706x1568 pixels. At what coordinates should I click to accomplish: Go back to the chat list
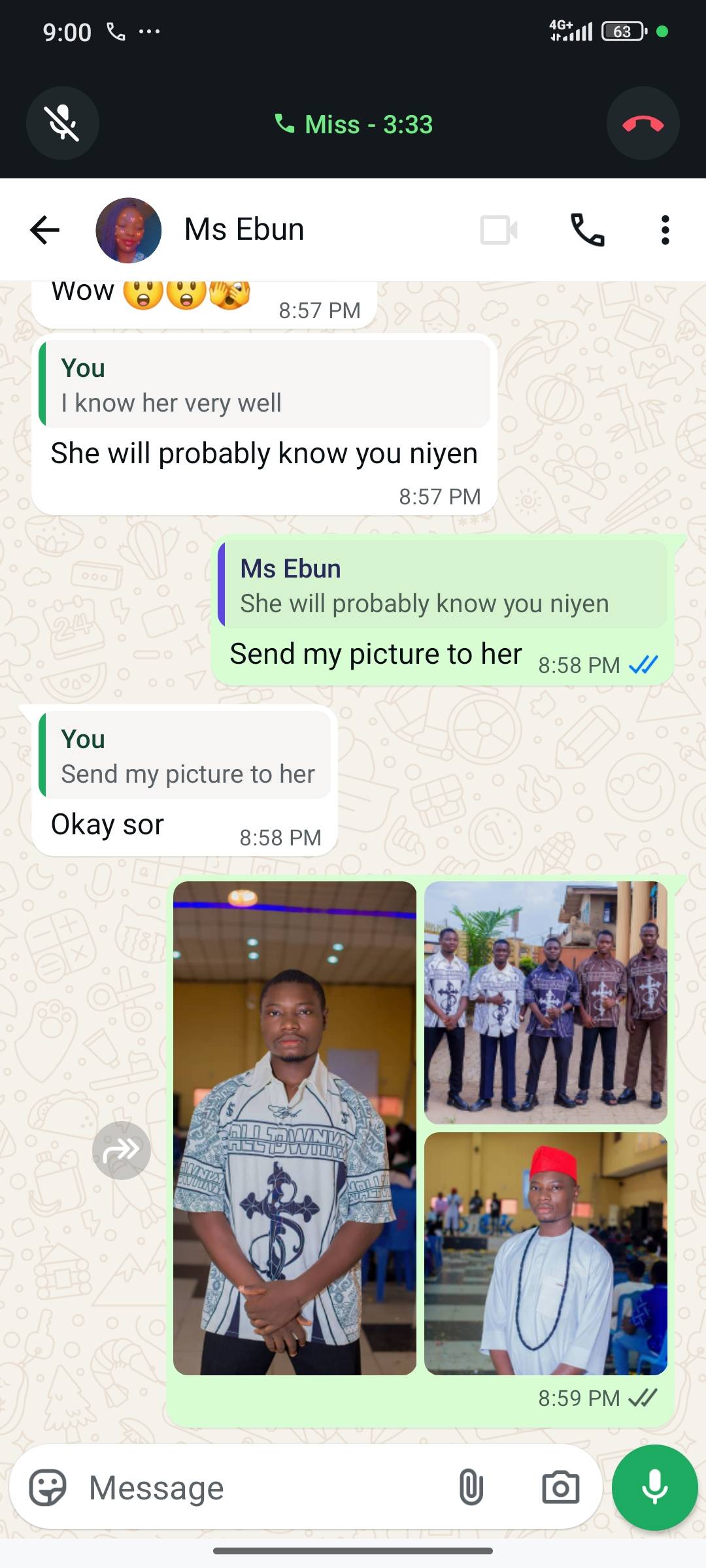(x=44, y=230)
